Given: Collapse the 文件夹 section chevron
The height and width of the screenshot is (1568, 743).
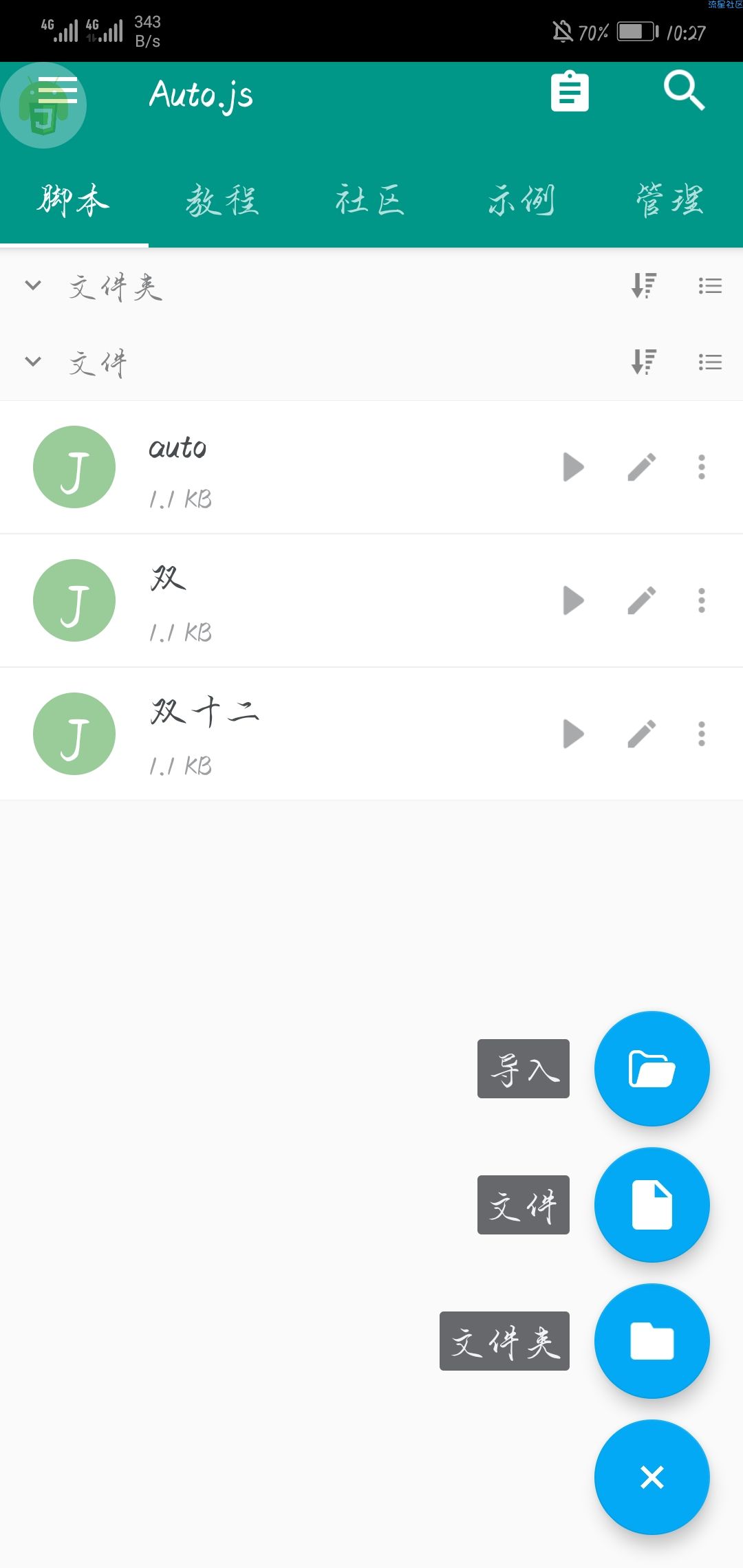Looking at the screenshot, I should coord(33,285).
